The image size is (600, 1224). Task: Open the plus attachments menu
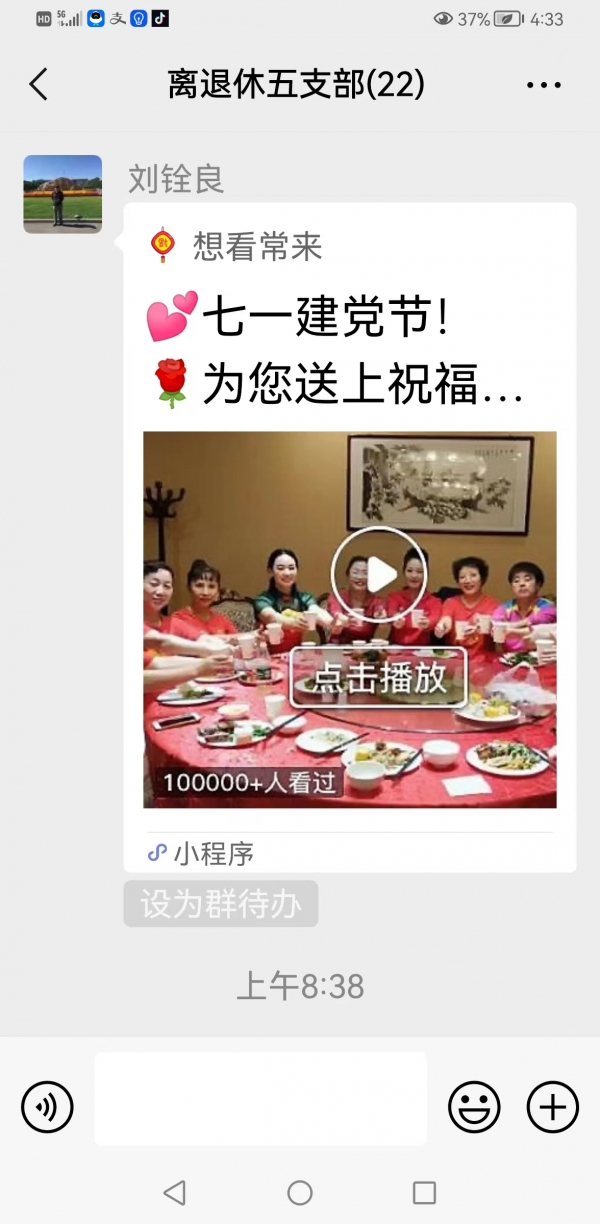coord(552,1107)
